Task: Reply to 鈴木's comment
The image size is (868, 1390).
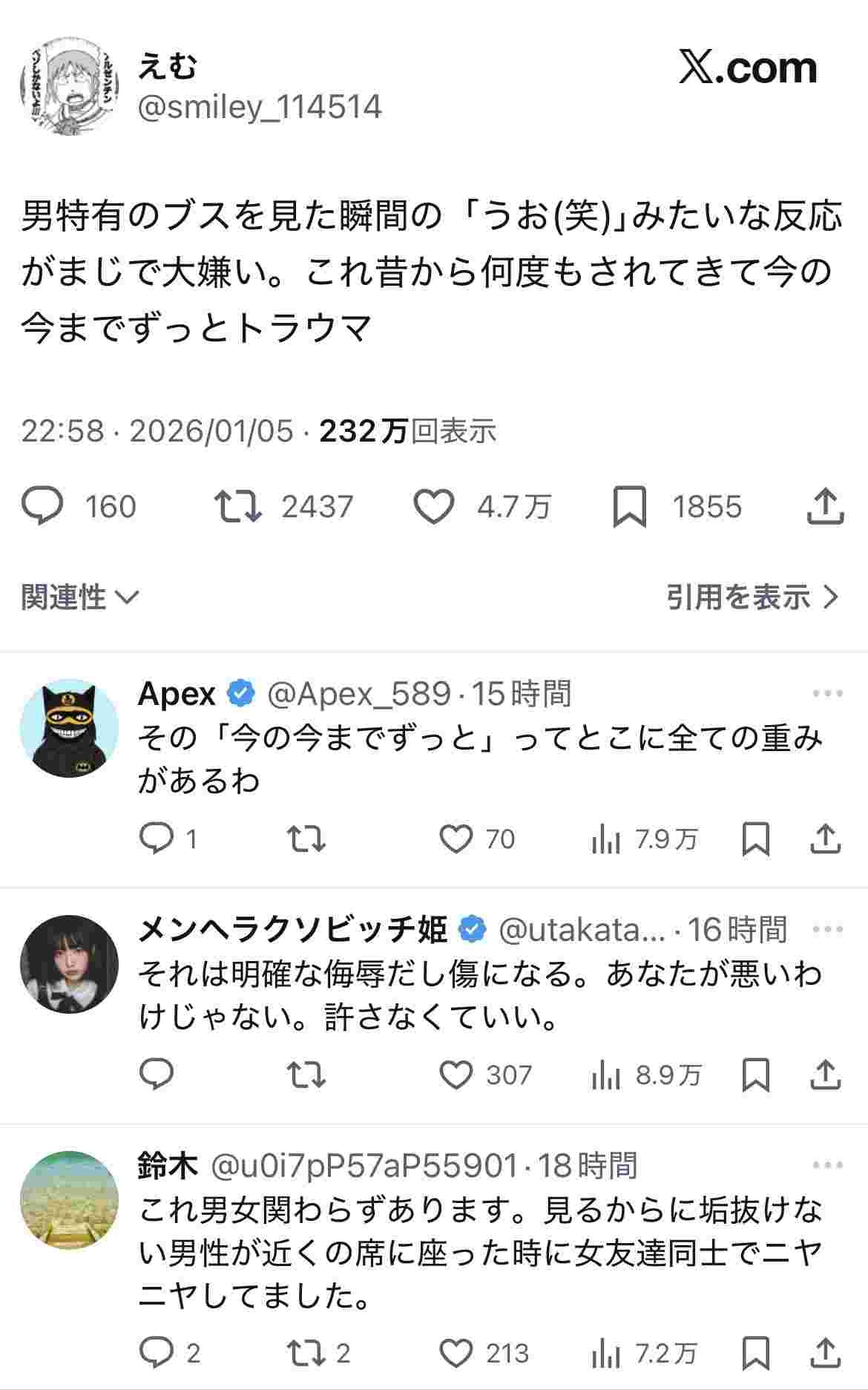Action: tap(157, 1353)
